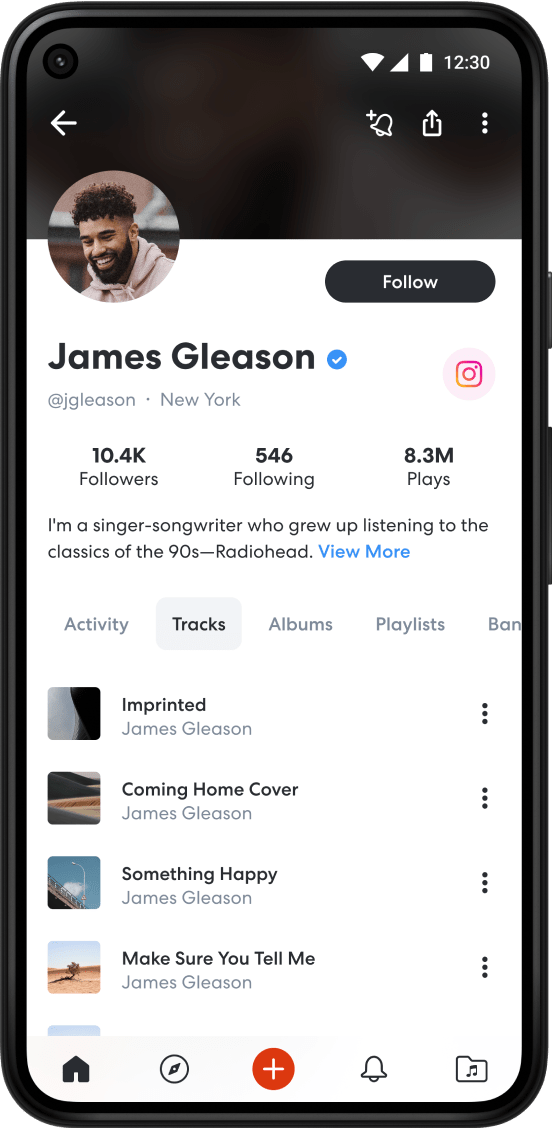Switch to the Albums tab

click(301, 624)
